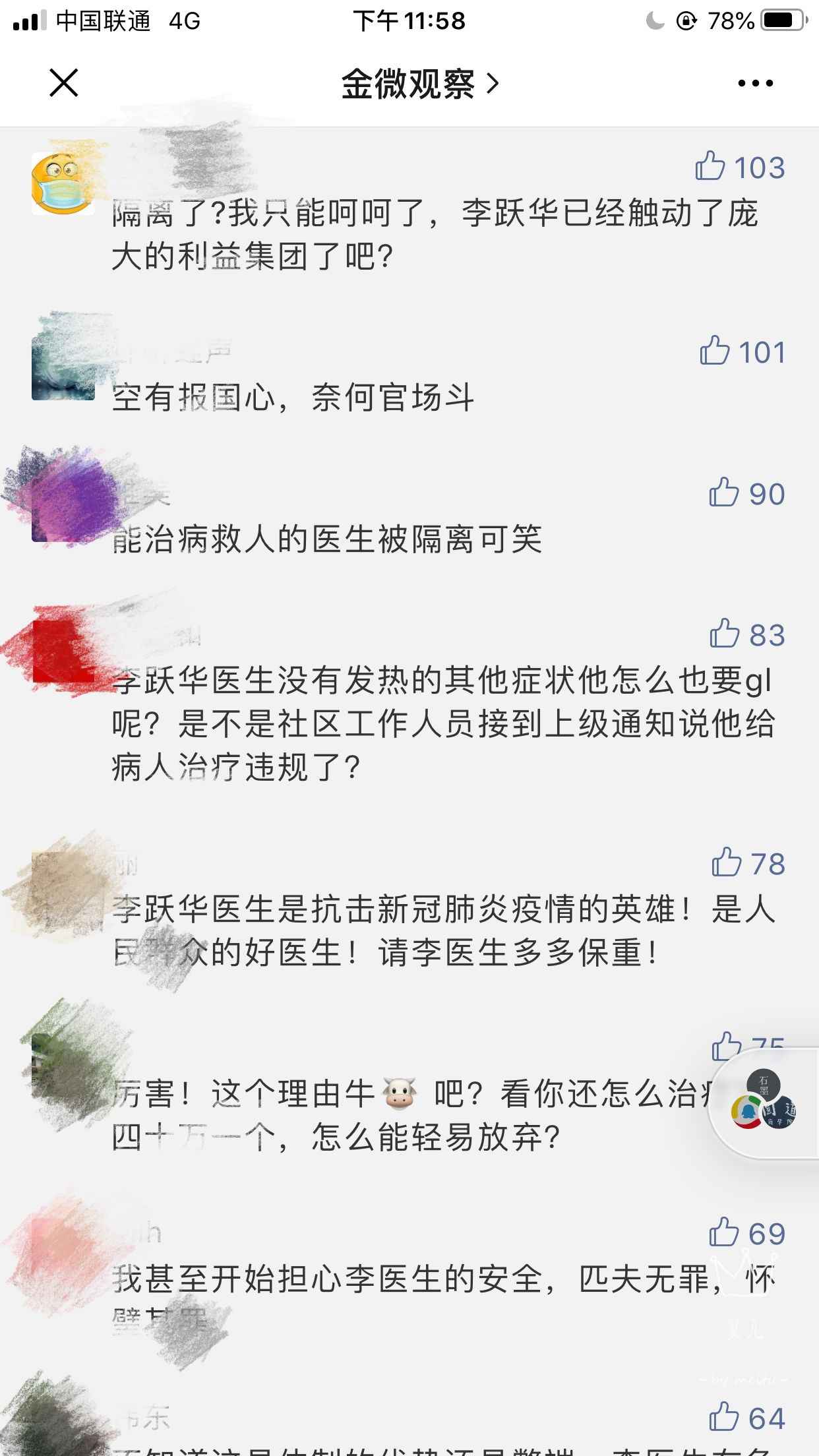This screenshot has height=1456, width=819.
Task: Tap the 4G network indicator
Action: (185, 20)
